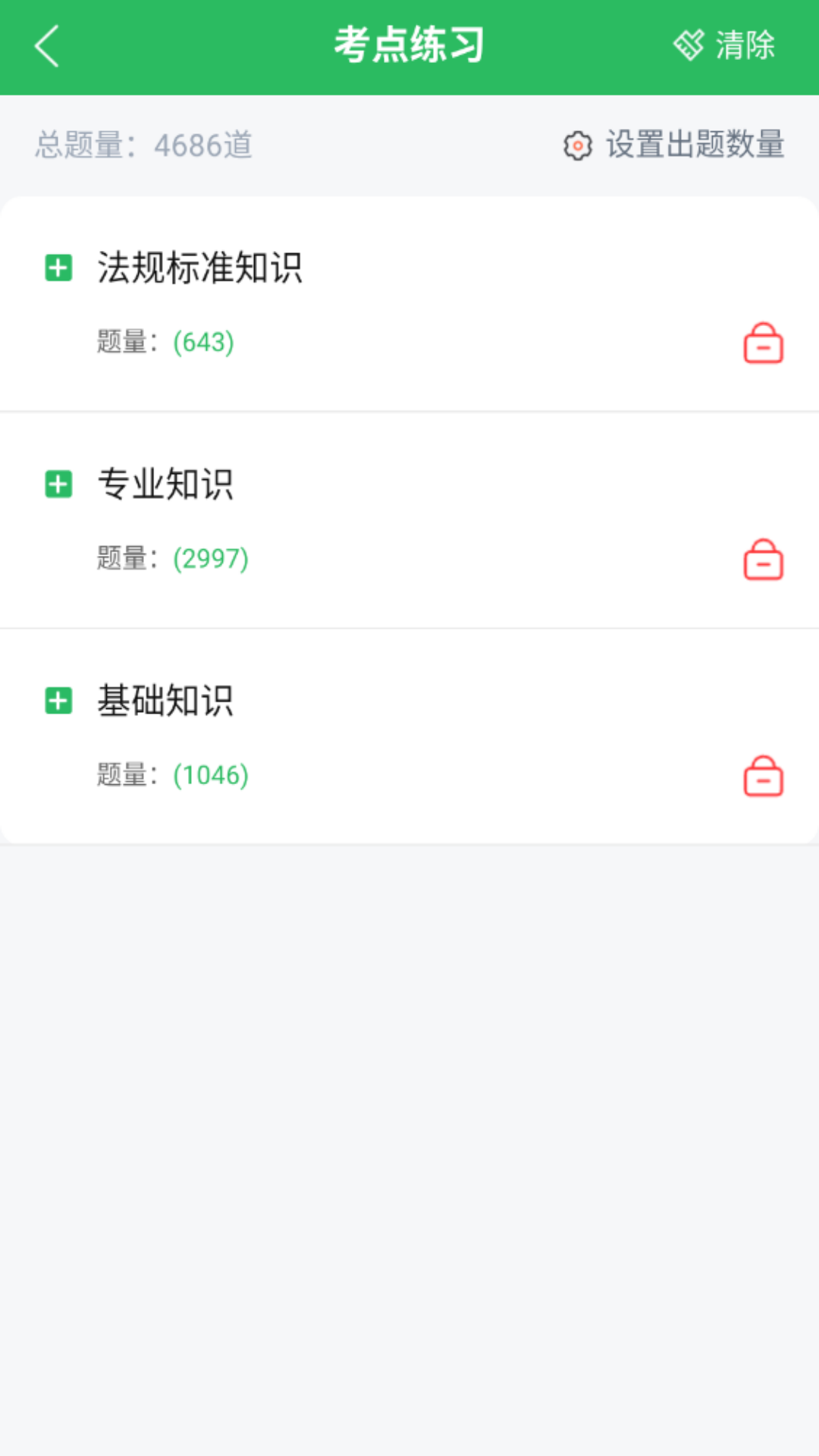Open the 考点练习 title in the header

(409, 45)
